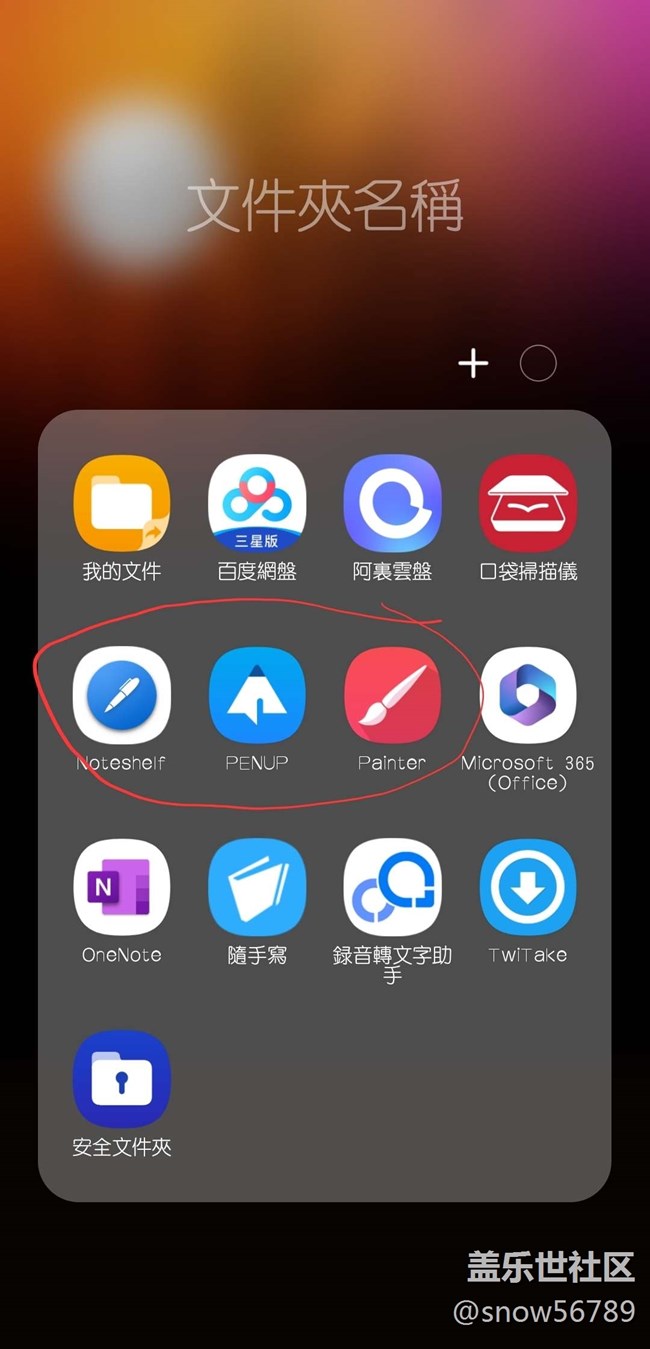Launch 百度網盤 app

pyautogui.click(x=257, y=503)
